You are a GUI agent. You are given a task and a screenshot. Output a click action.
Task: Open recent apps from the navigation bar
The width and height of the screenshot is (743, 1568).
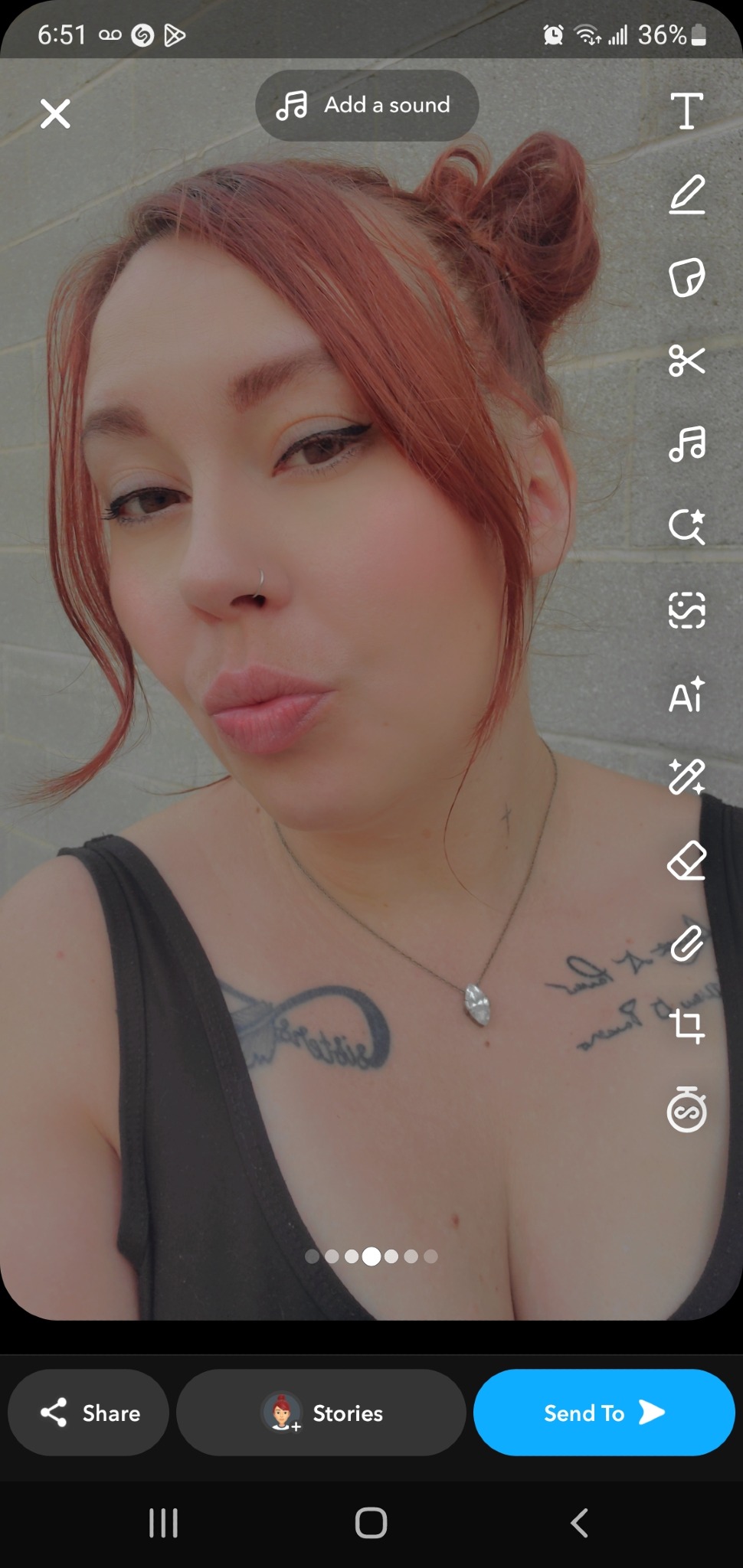point(163,1523)
